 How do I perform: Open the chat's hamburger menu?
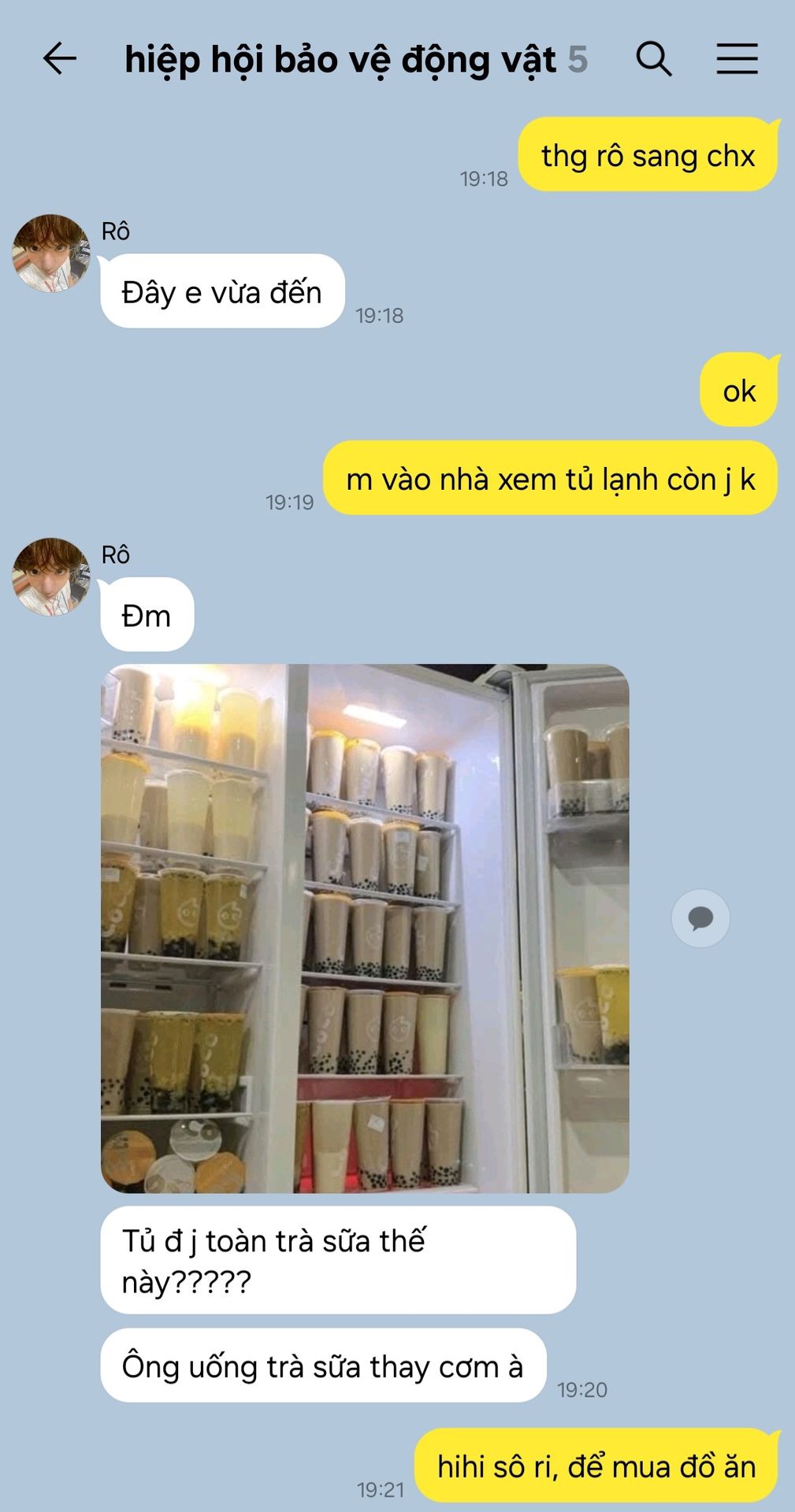737,59
